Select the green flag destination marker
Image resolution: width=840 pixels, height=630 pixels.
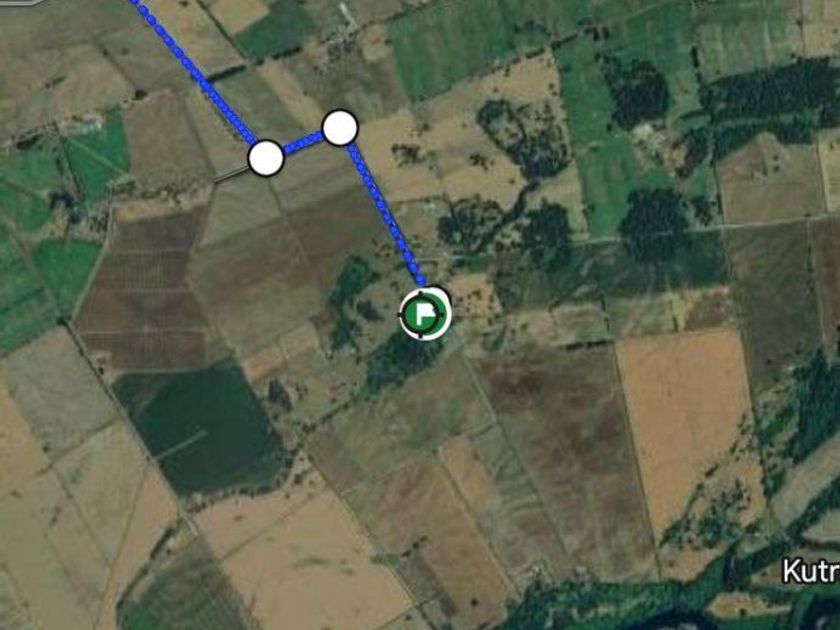click(425, 314)
